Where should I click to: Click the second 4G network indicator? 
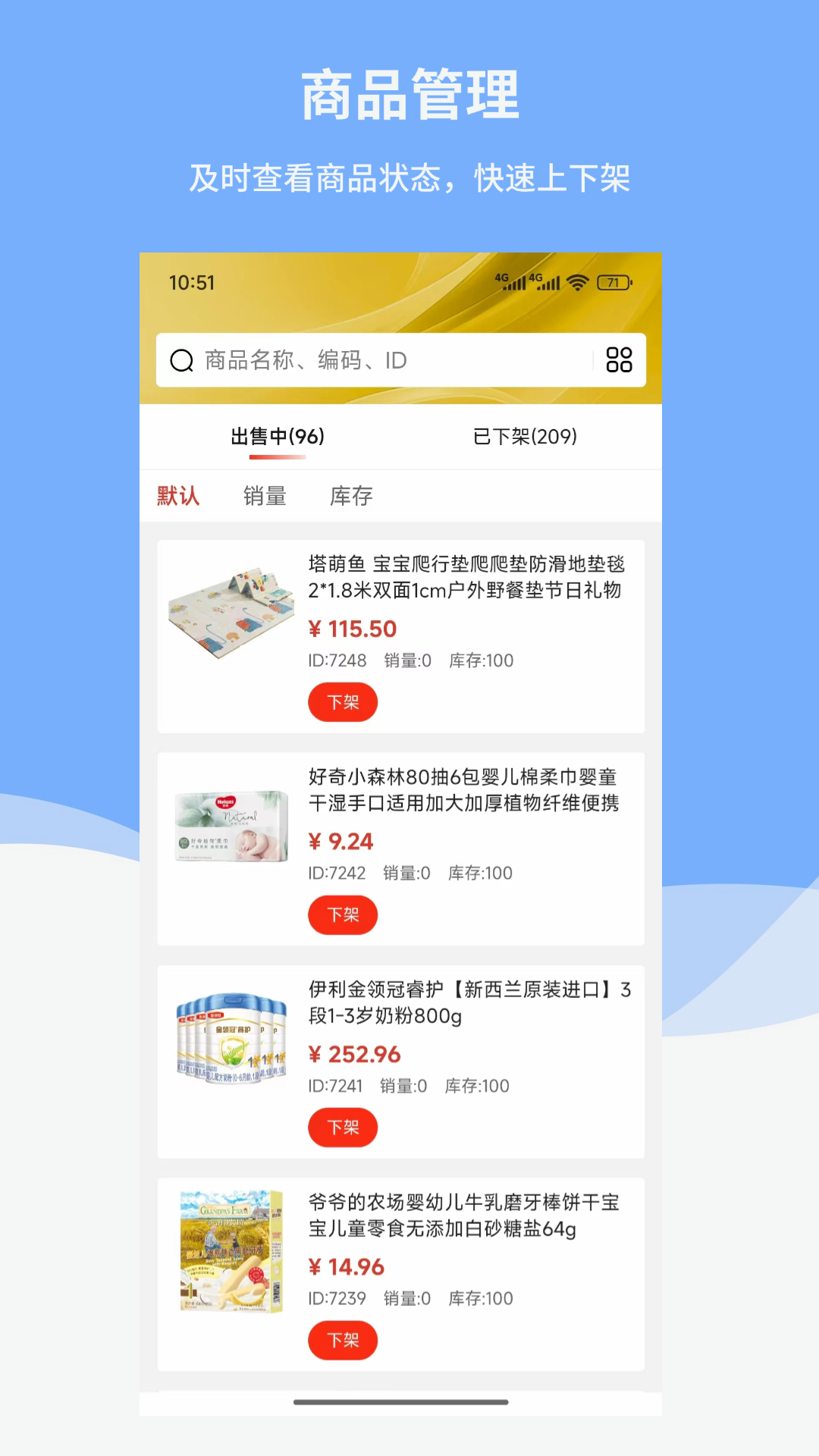548,281
